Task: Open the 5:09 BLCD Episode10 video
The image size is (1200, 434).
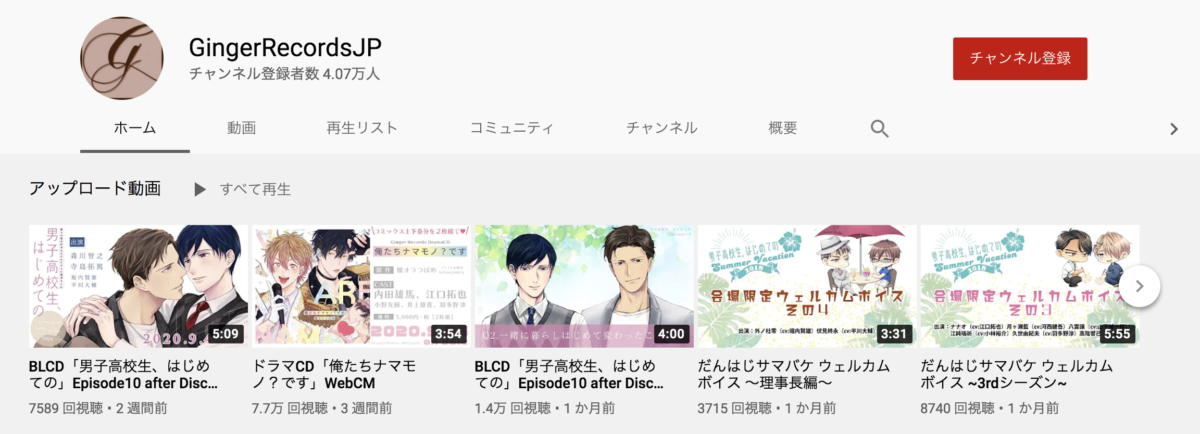Action: [x=138, y=285]
